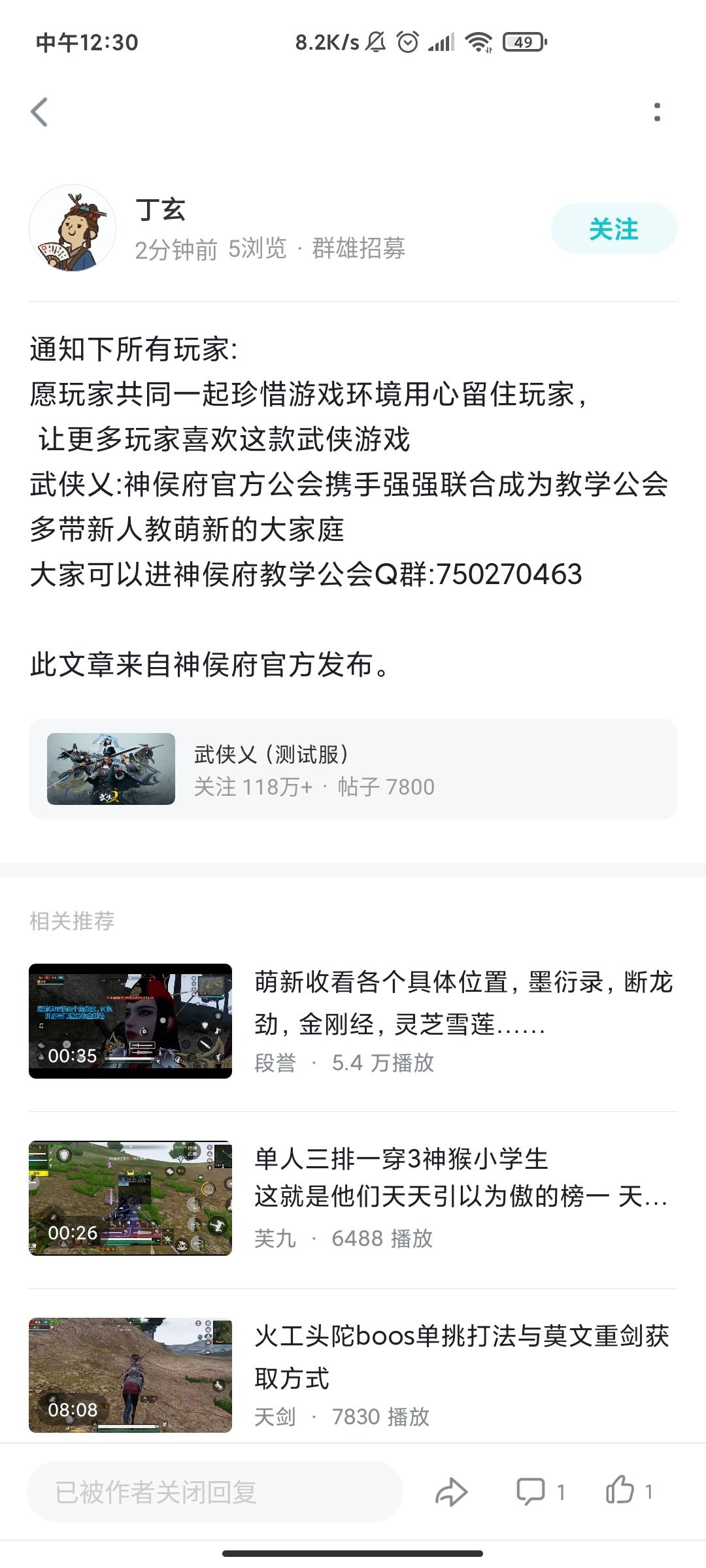Follow 丁玄 with the 关注 button

pos(614,229)
